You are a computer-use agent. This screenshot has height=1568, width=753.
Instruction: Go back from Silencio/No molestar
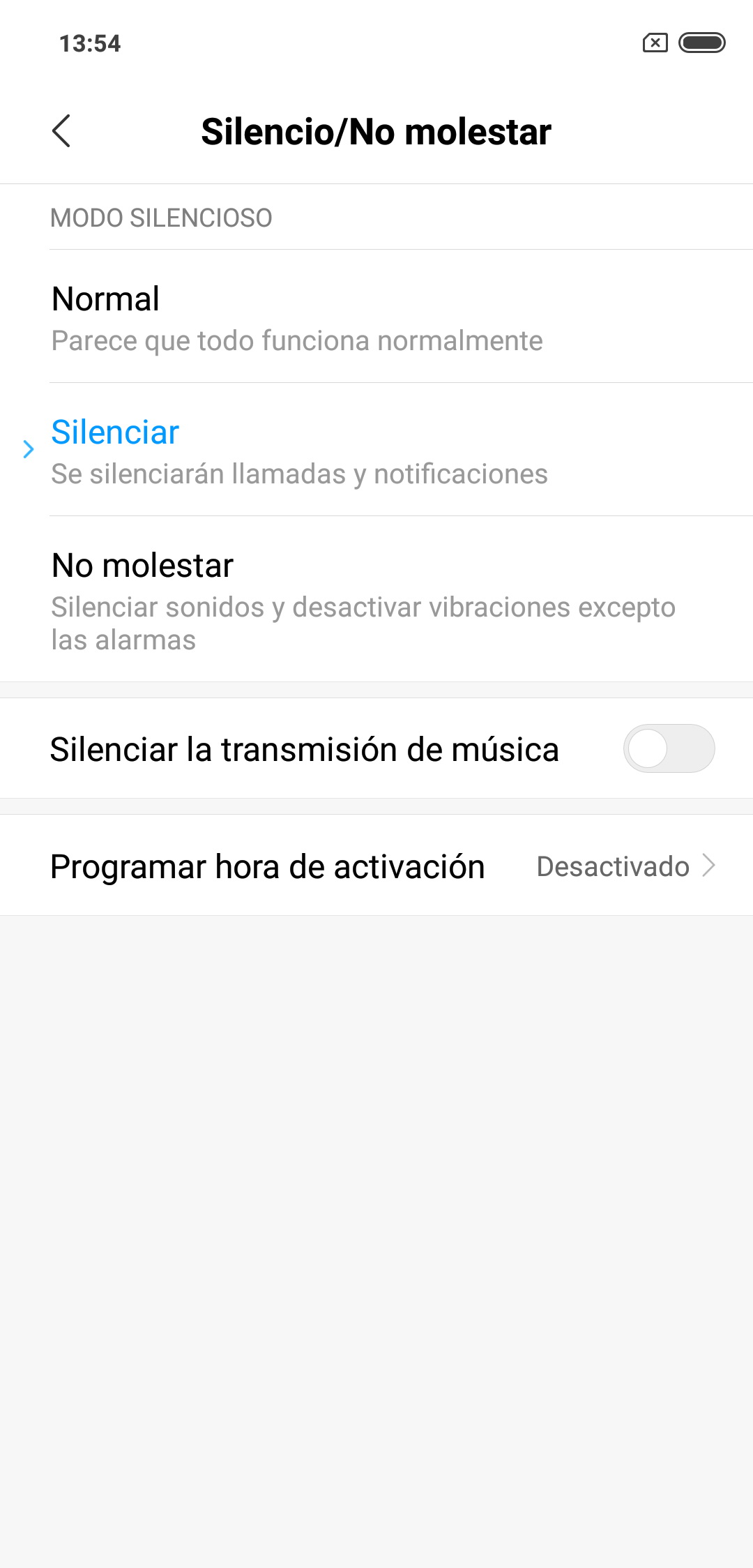point(61,131)
